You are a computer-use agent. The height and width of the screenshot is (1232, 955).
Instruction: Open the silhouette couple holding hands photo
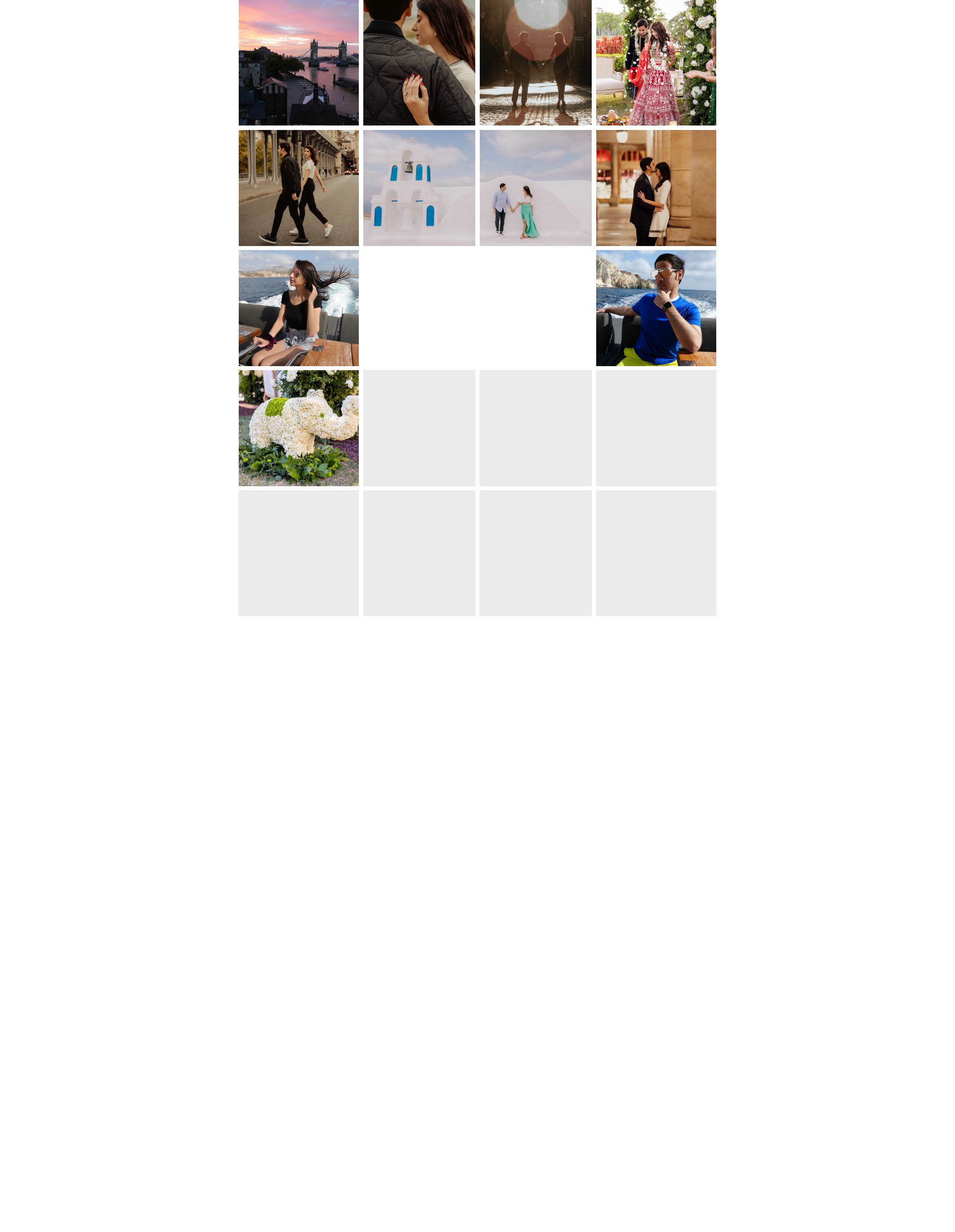[535, 62]
